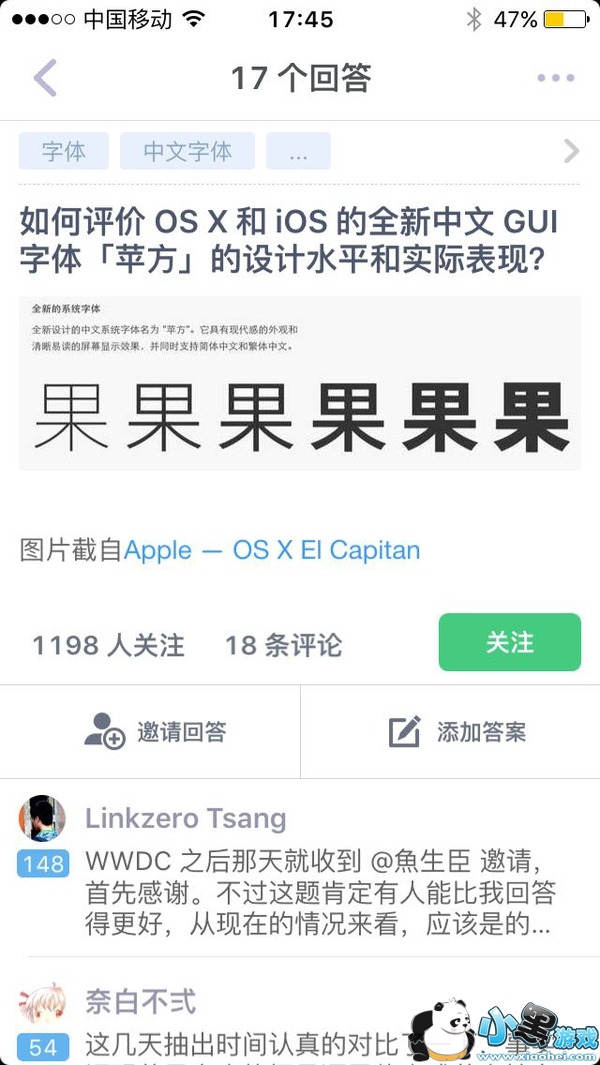The width and height of the screenshot is (600, 1065).
Task: Select the 中文字体 topic chip
Action: coord(188,151)
